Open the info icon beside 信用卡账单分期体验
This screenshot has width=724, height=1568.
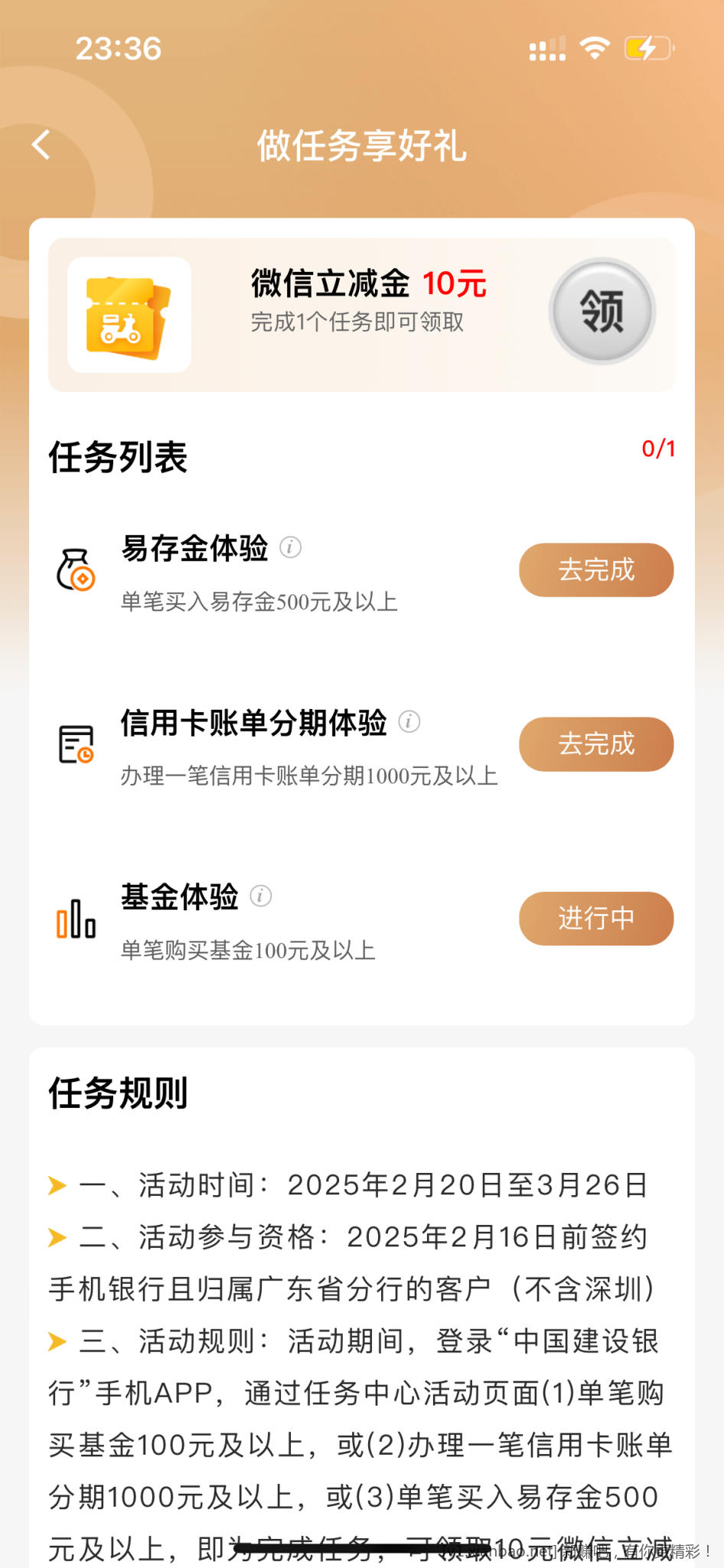(x=409, y=721)
